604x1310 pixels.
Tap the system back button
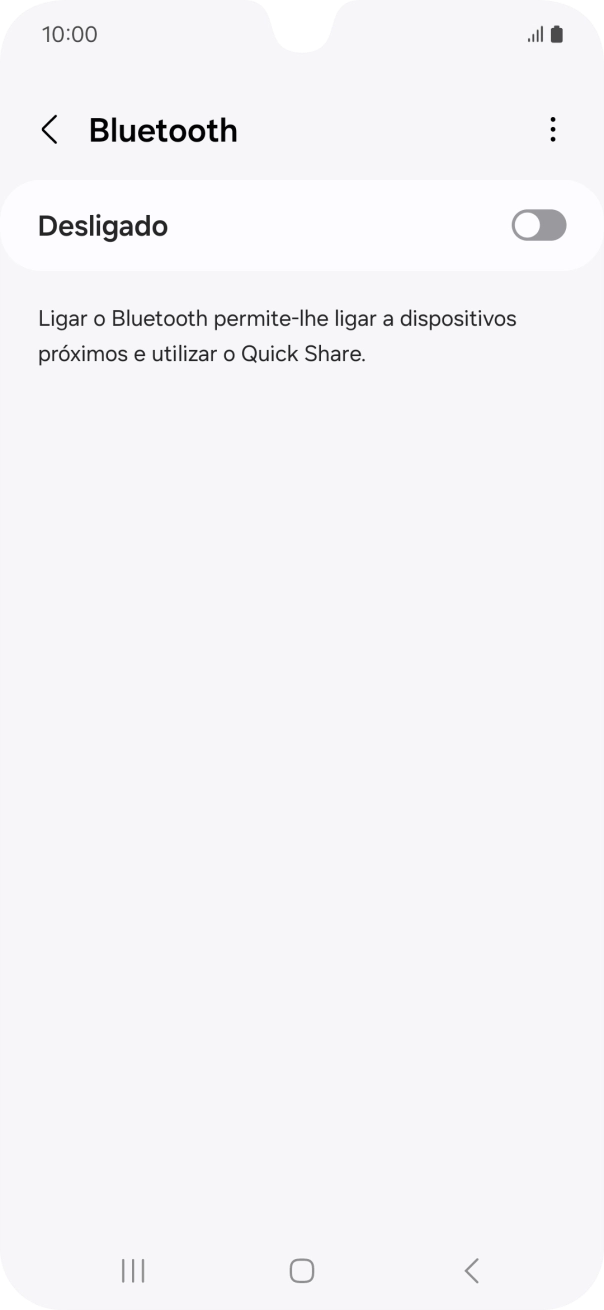472,1270
